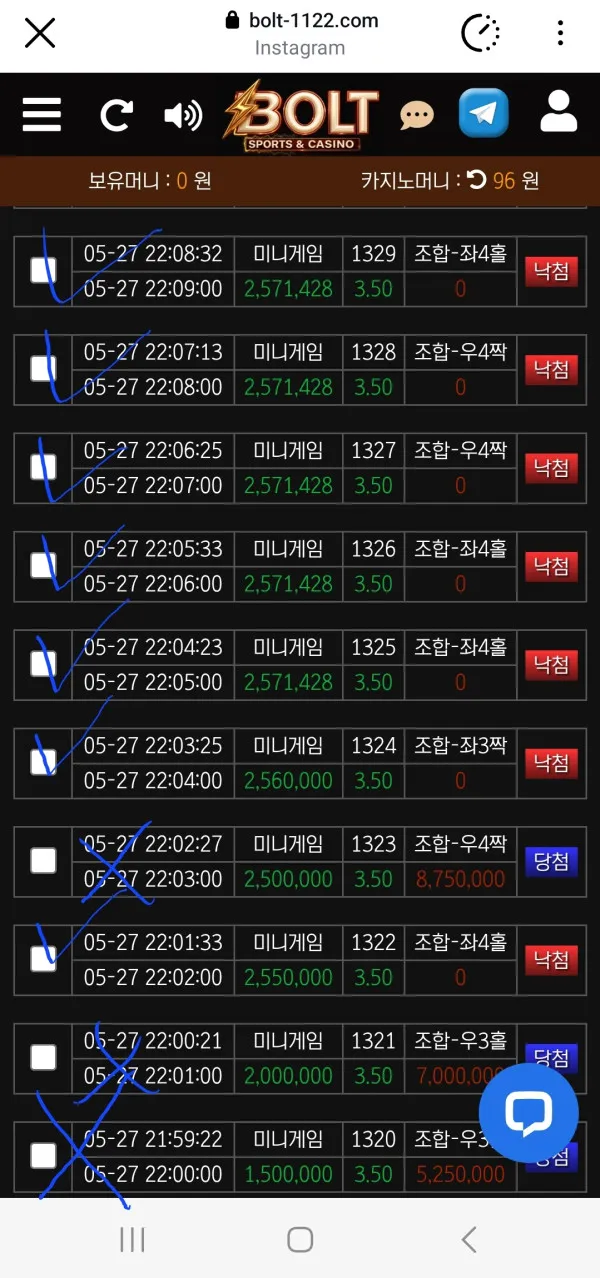
Task: Check the box for bet round 1329
Action: 43,270
